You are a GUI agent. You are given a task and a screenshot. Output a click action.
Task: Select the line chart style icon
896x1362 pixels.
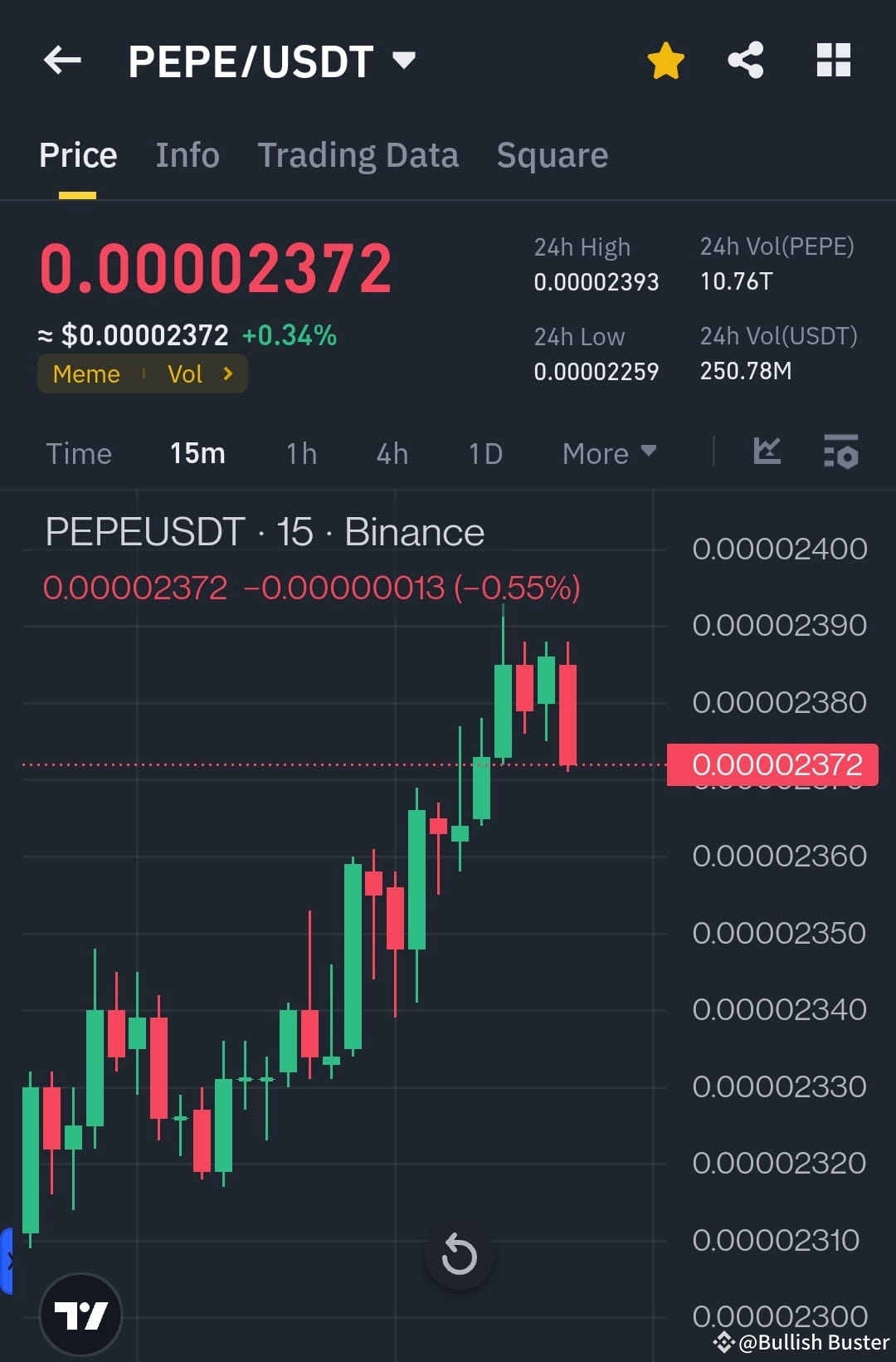pyautogui.click(x=767, y=452)
